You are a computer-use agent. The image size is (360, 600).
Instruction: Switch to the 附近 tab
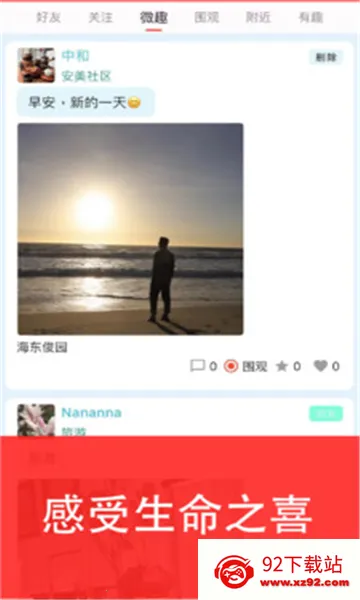coord(258,17)
